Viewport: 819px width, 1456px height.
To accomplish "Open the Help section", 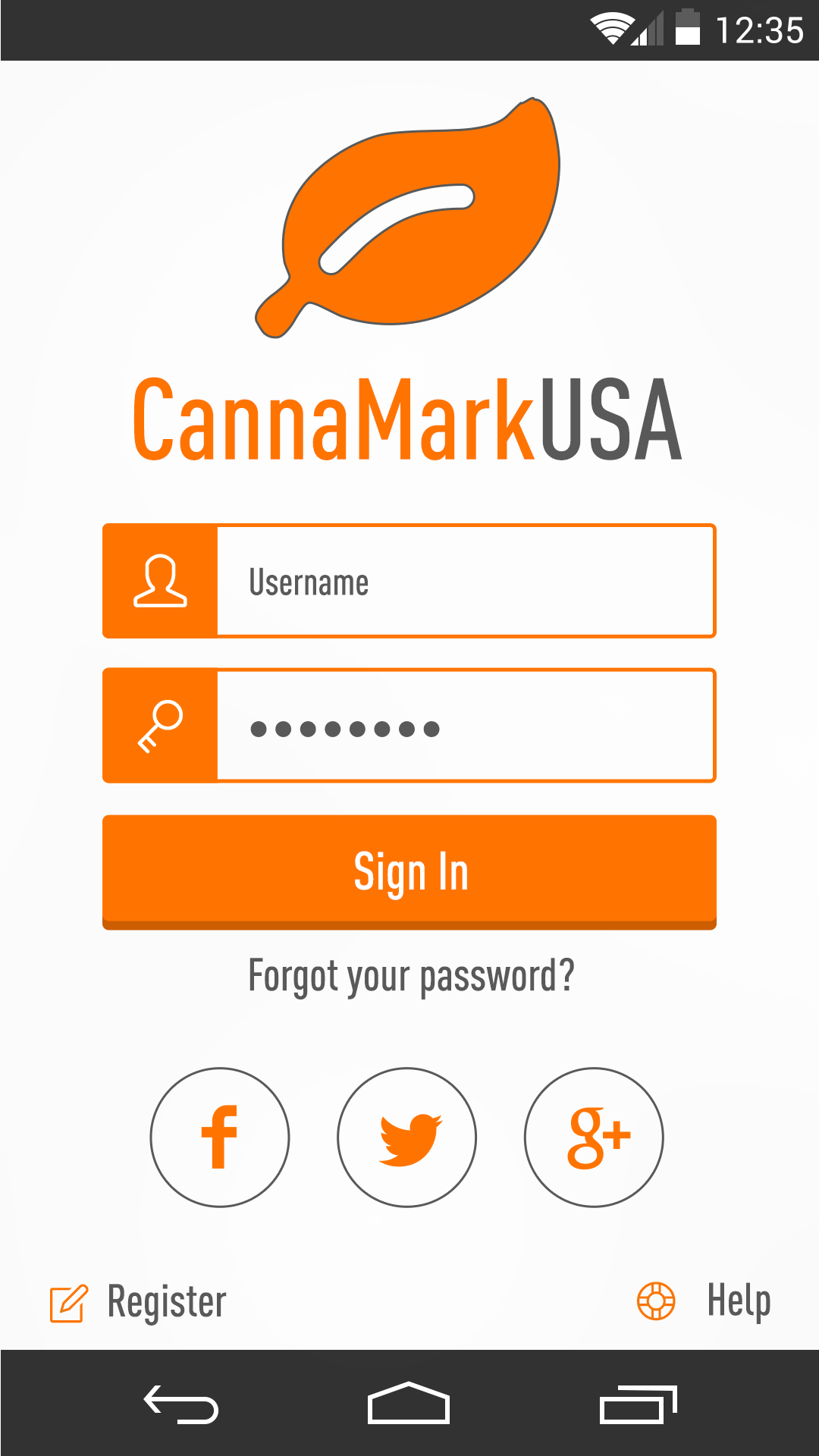I will (705, 1301).
